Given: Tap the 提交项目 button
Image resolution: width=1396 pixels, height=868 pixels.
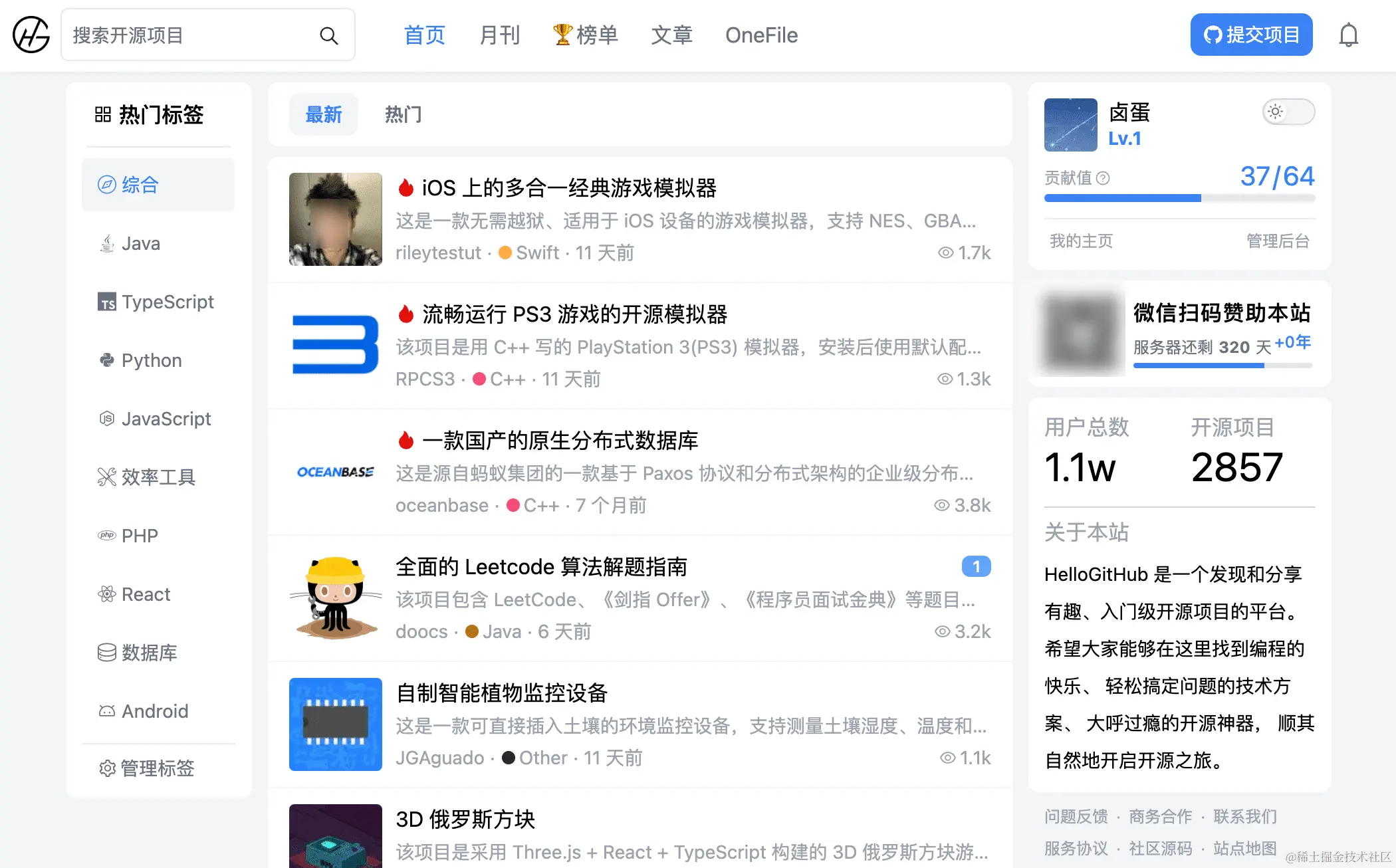Looking at the screenshot, I should pos(1251,35).
